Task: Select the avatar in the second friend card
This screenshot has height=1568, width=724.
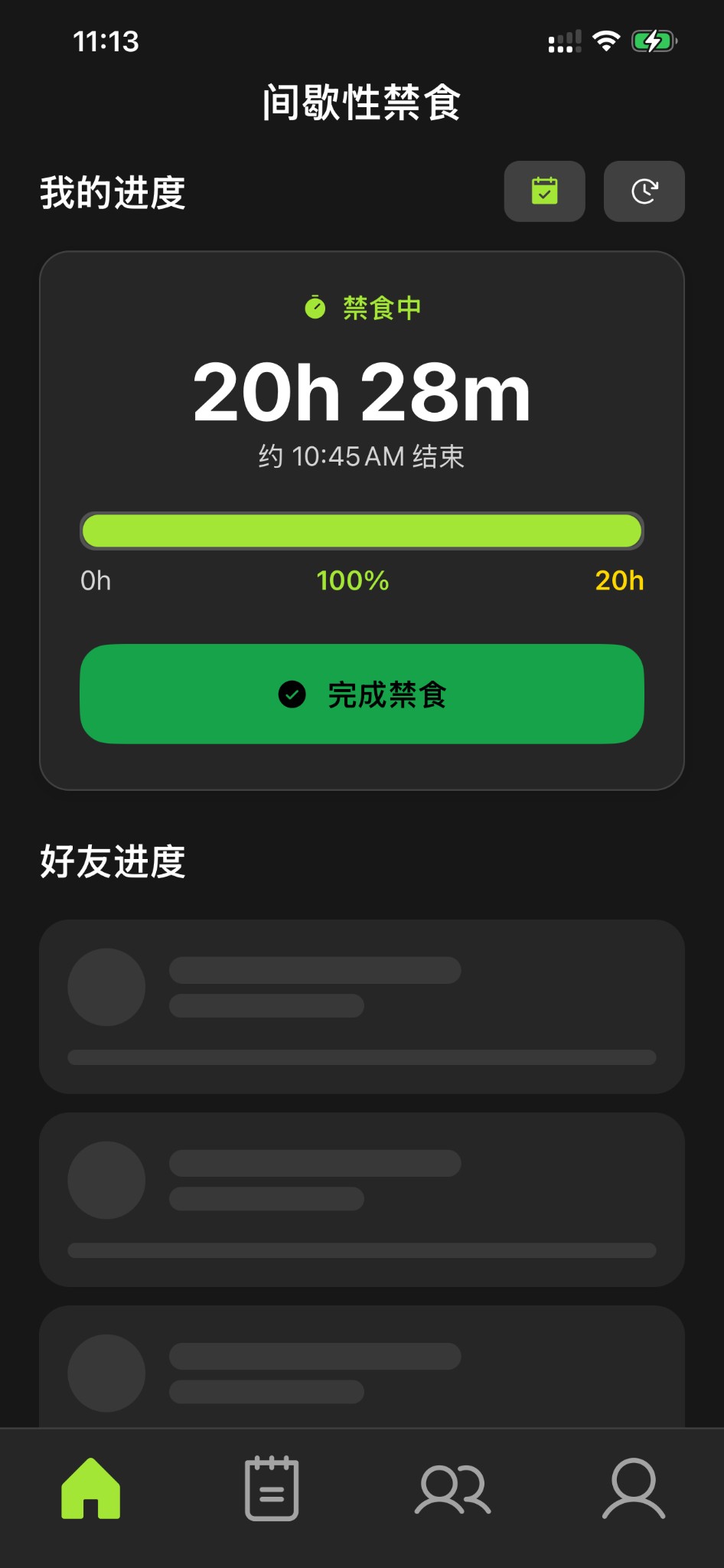Action: coord(106,1180)
